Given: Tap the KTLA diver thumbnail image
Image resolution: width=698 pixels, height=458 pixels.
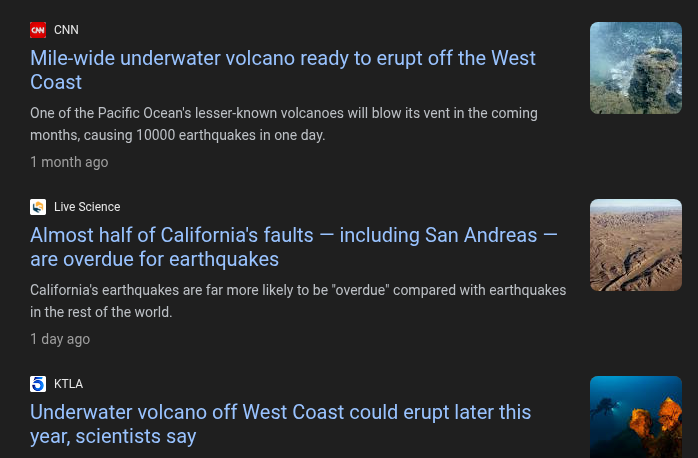Looking at the screenshot, I should coord(635,417).
